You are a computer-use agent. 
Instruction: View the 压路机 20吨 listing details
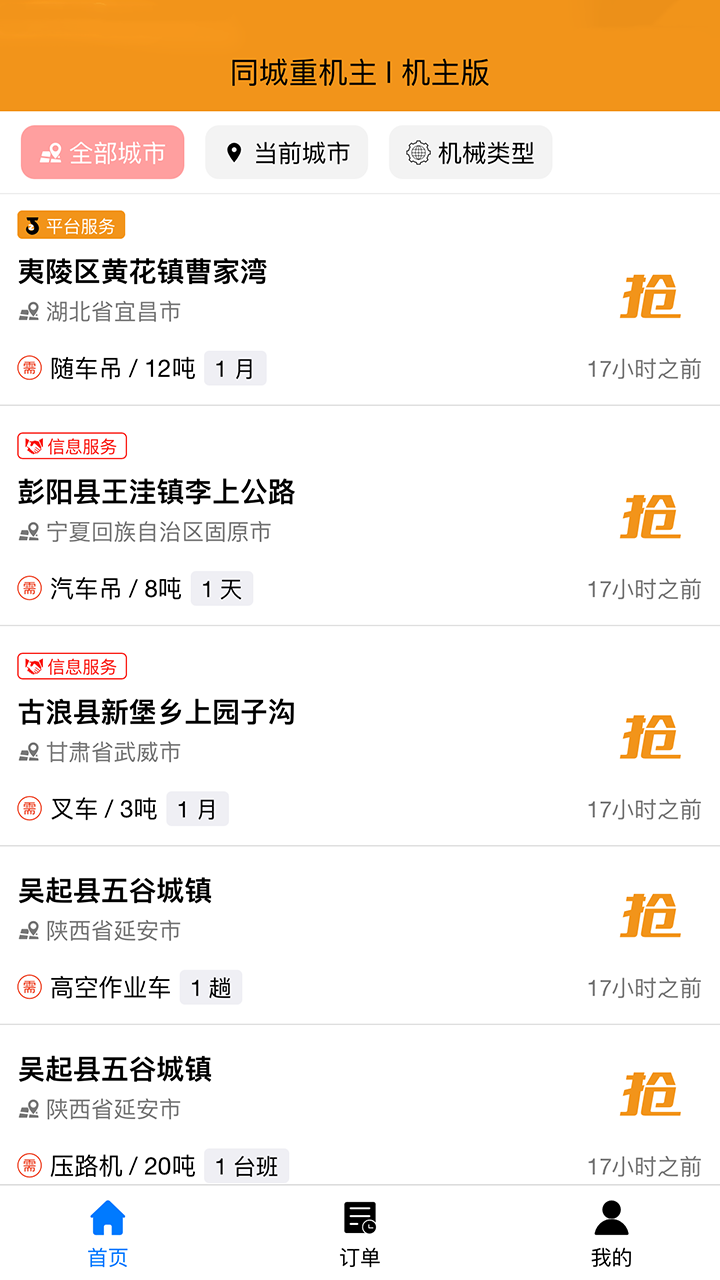(115, 1070)
